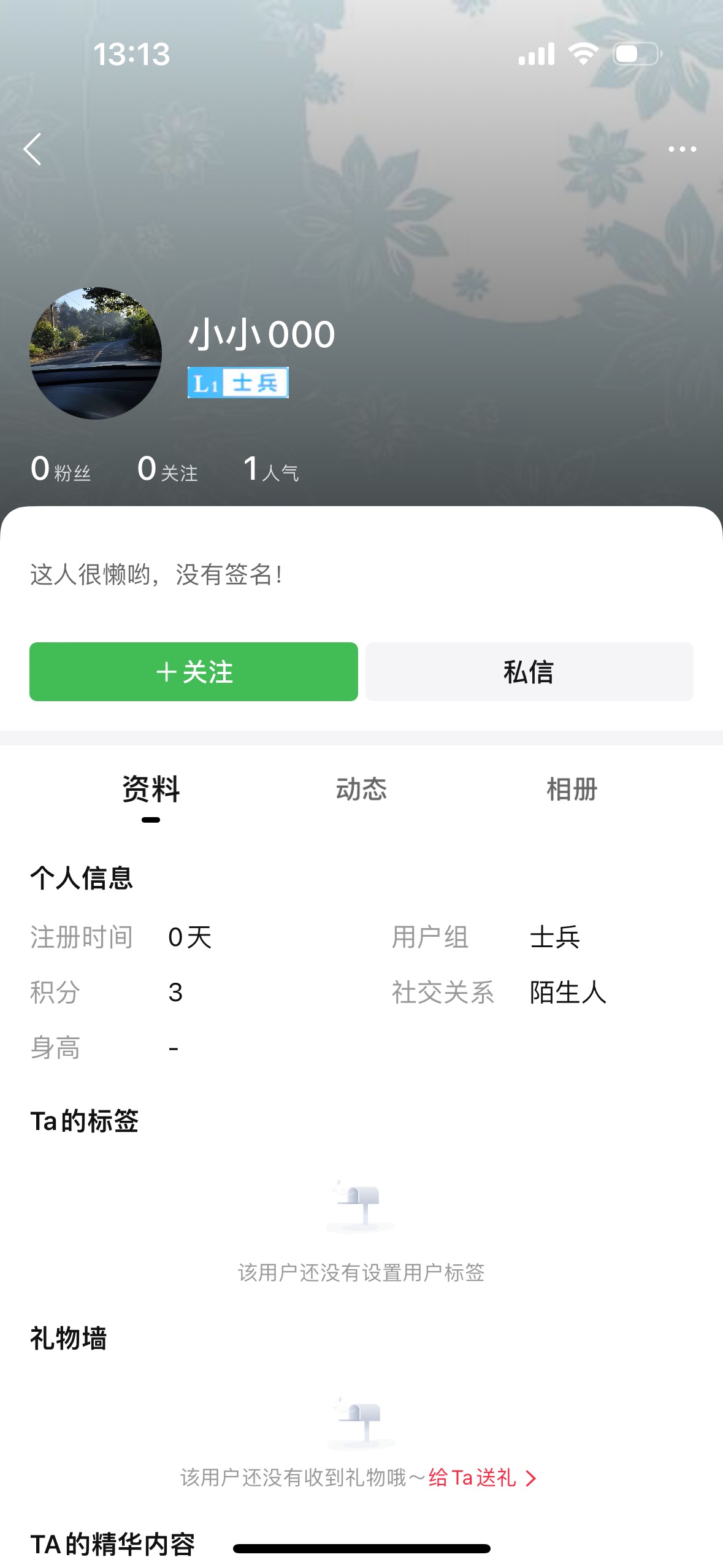
Task: Switch to the 相册 tab
Action: click(572, 789)
